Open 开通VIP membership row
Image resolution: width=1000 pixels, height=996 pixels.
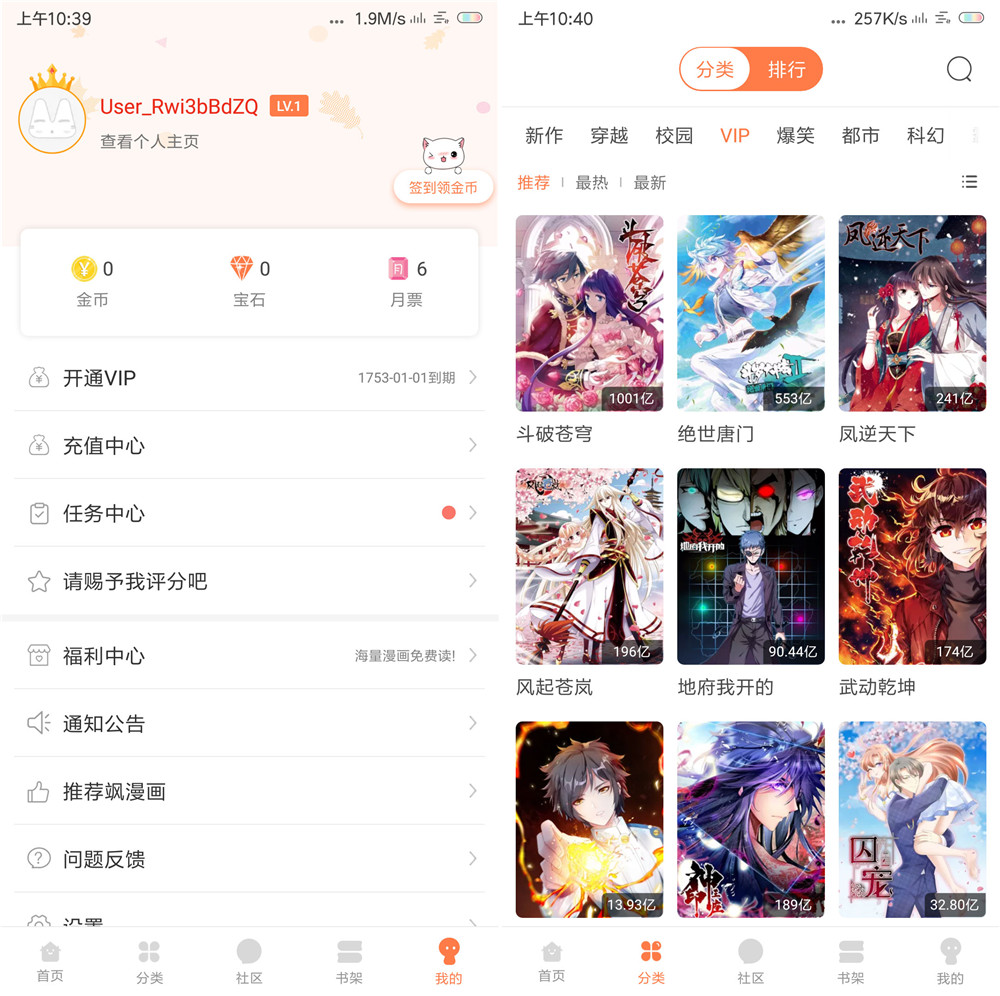coord(250,378)
